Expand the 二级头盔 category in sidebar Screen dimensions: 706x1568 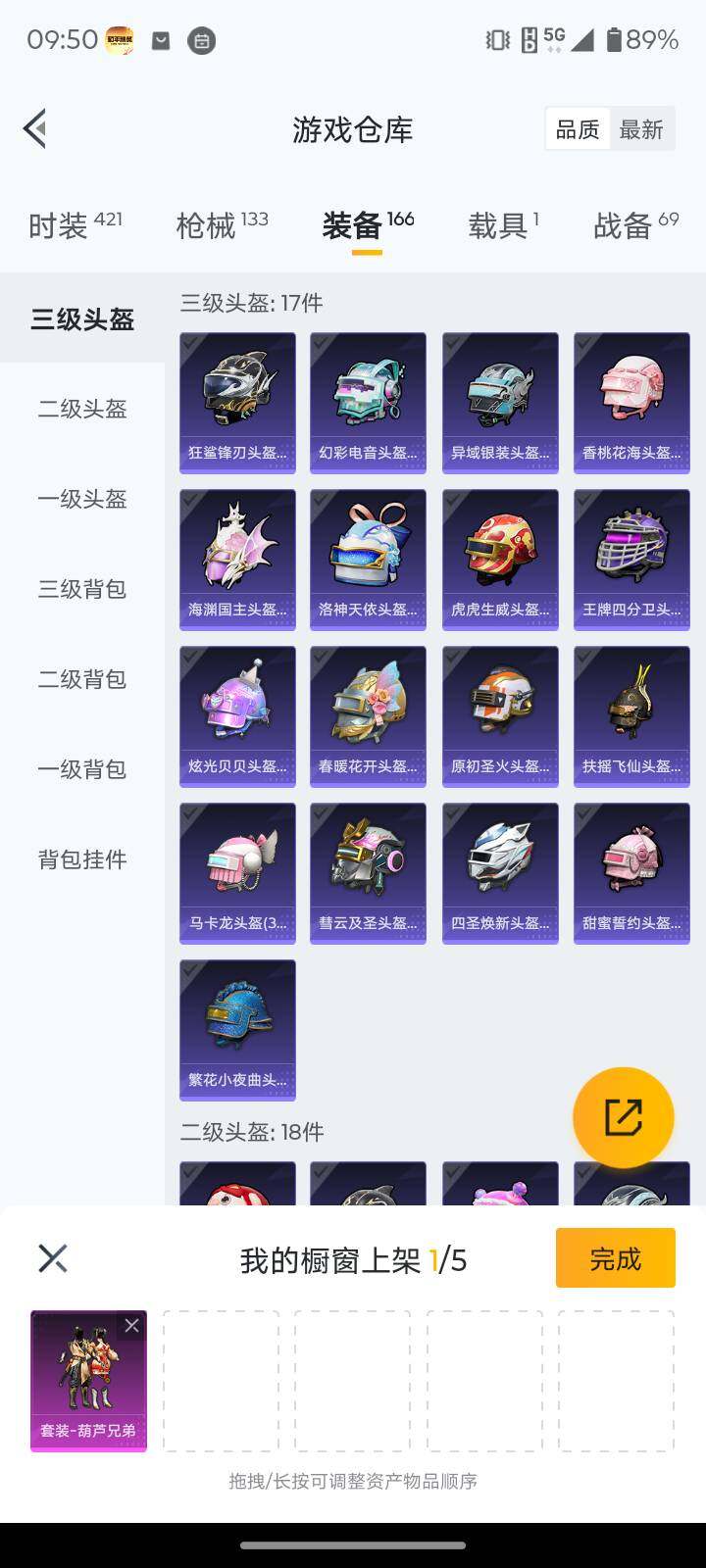[81, 410]
